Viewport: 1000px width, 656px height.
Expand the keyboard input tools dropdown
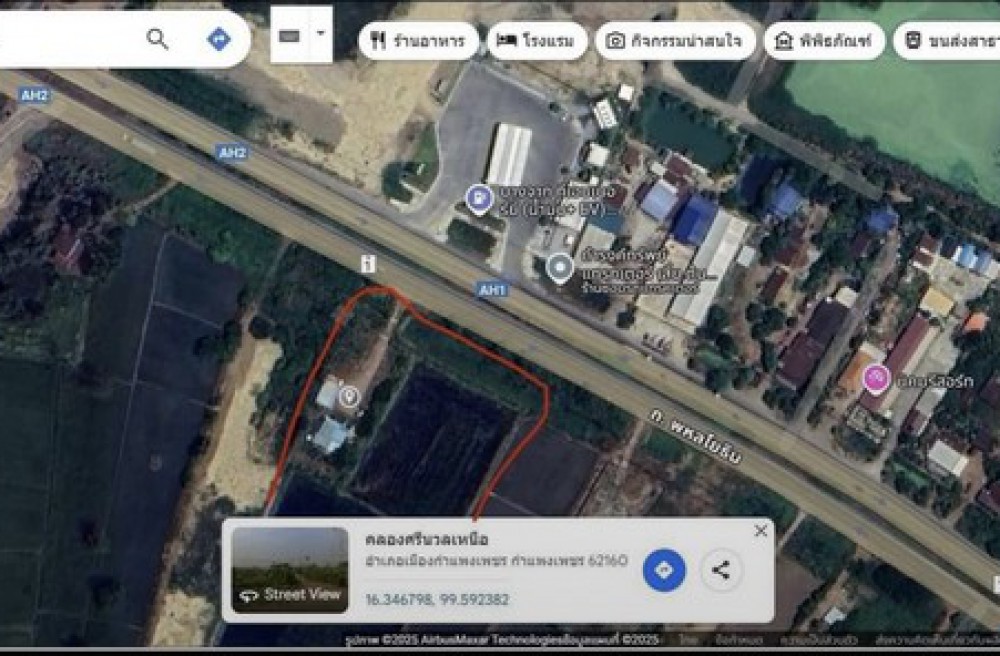pos(321,33)
